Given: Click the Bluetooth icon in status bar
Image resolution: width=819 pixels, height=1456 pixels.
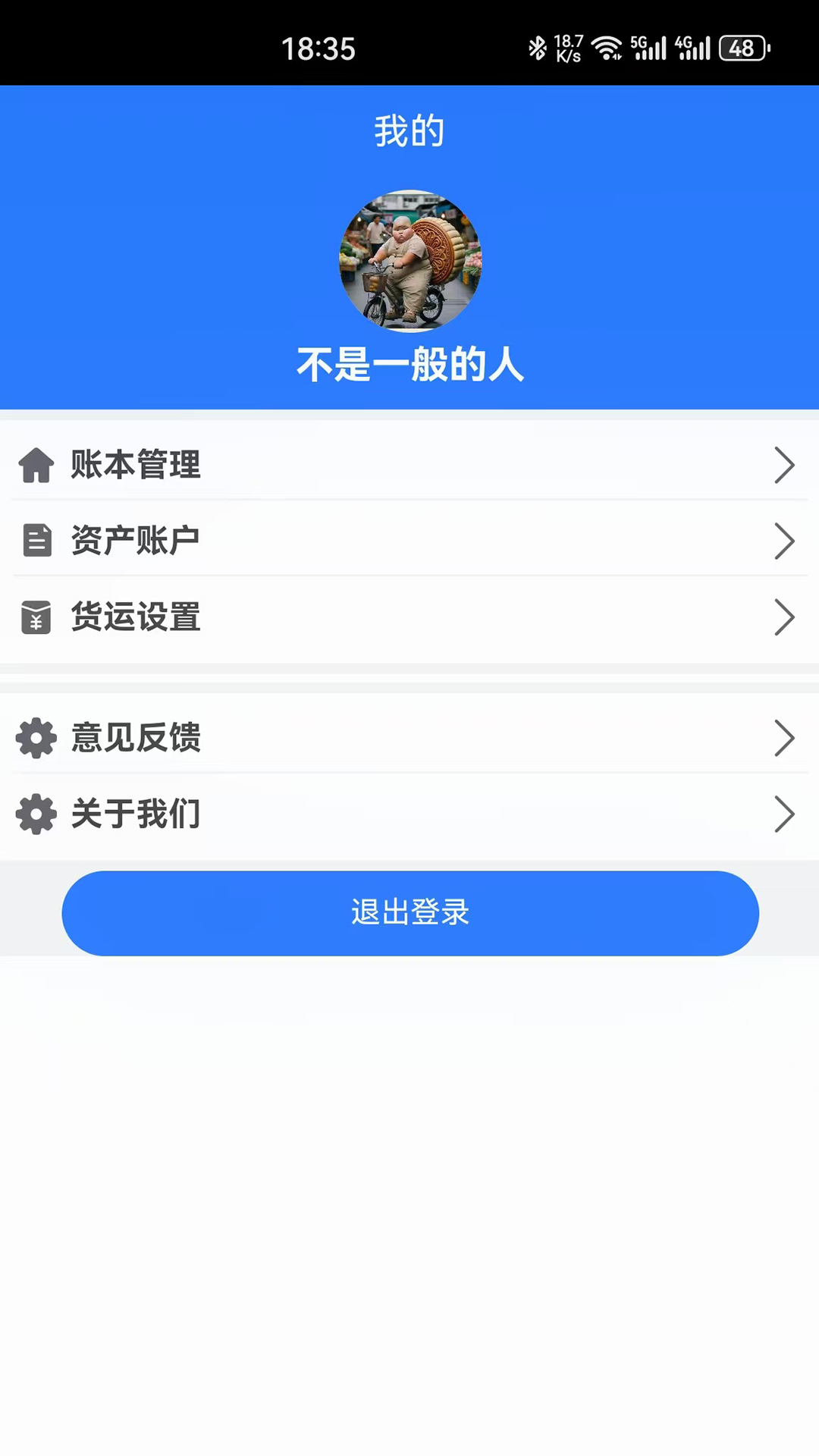Looking at the screenshot, I should coord(538,49).
